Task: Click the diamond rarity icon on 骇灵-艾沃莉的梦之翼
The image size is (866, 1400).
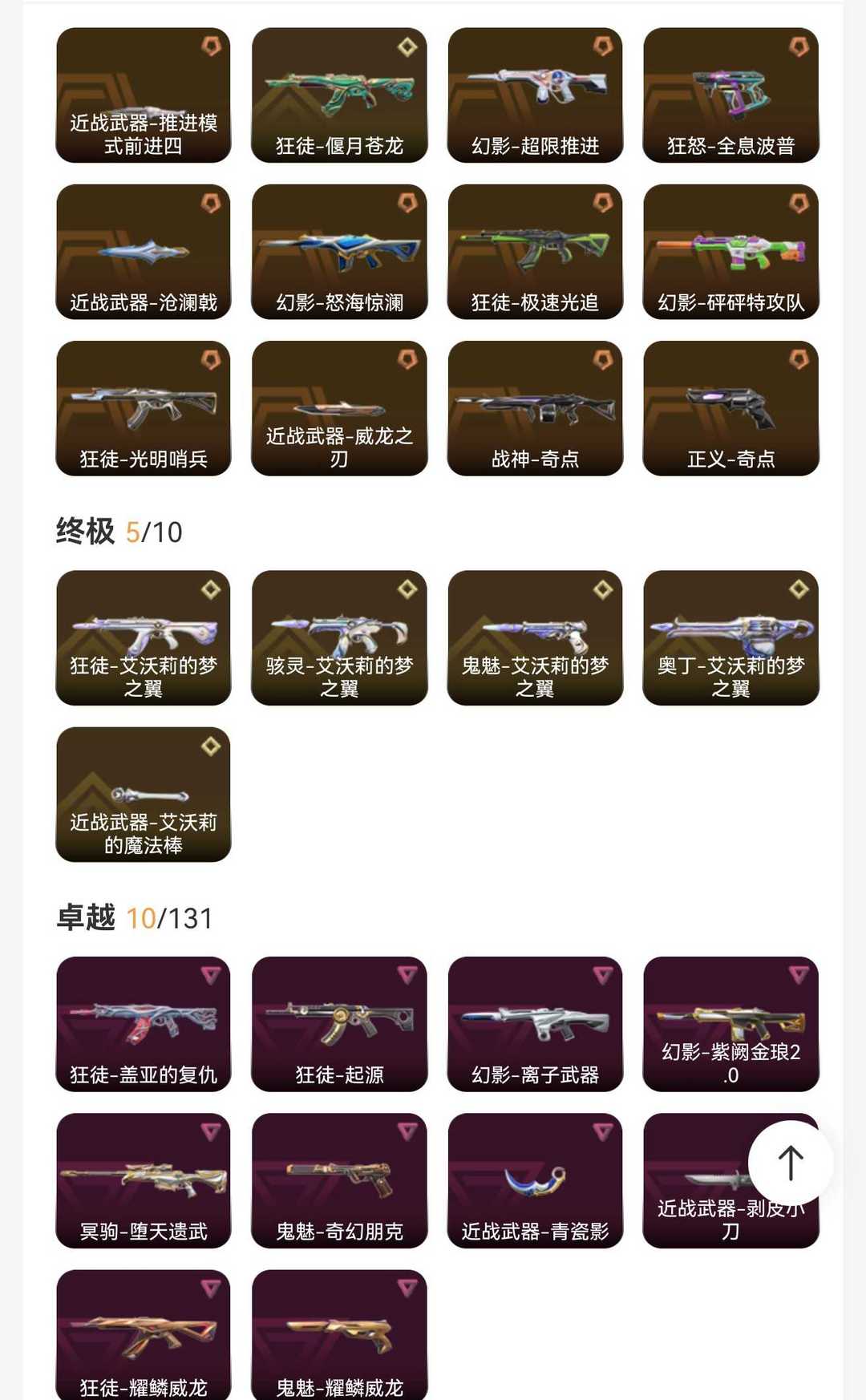Action: tap(407, 589)
